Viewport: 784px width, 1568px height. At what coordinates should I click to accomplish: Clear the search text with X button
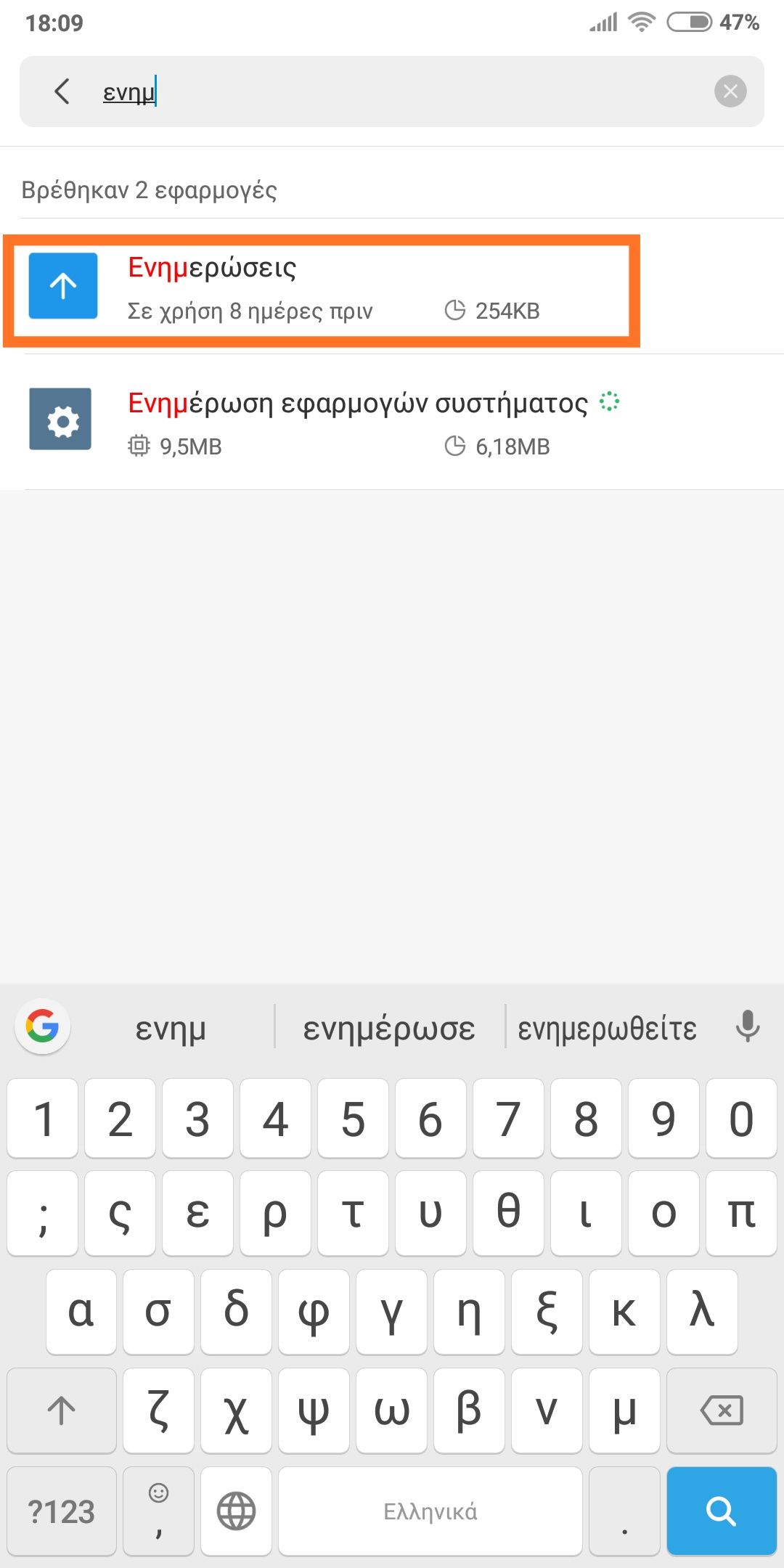(730, 91)
